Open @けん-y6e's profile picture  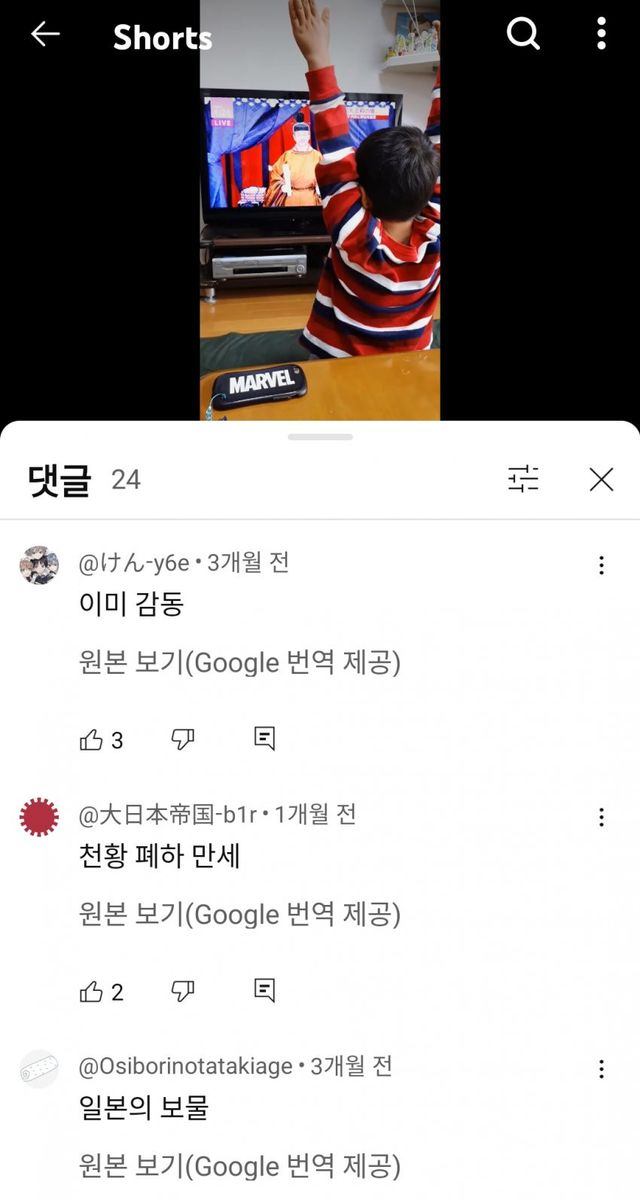pyautogui.click(x=39, y=566)
